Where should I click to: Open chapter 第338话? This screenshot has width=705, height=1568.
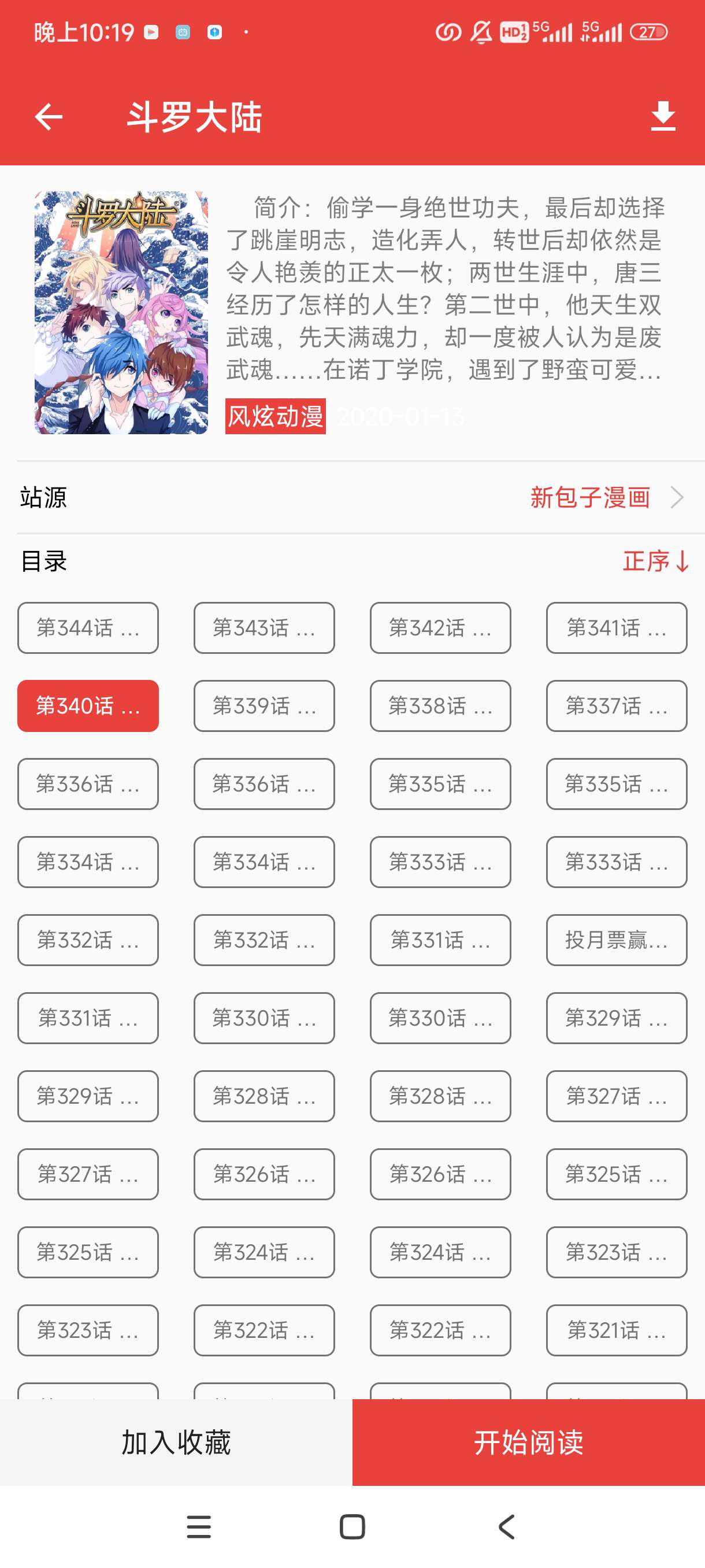pyautogui.click(x=440, y=705)
